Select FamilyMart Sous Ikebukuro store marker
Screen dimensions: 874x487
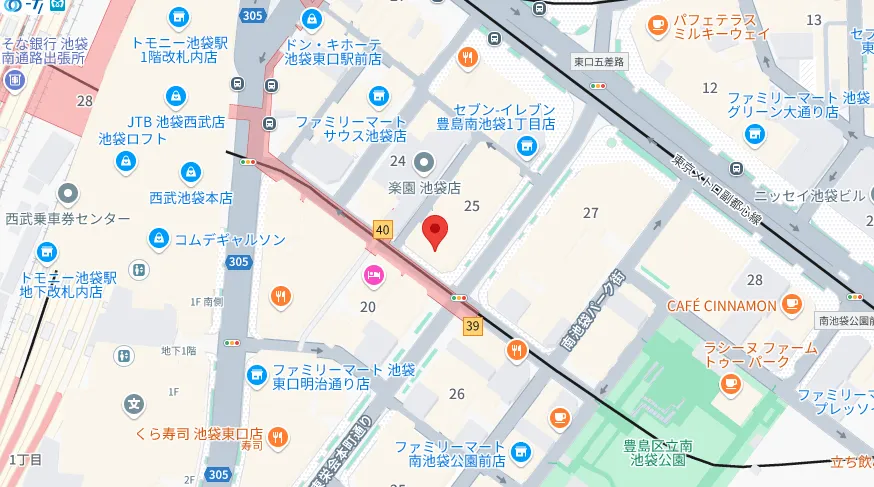click(378, 96)
